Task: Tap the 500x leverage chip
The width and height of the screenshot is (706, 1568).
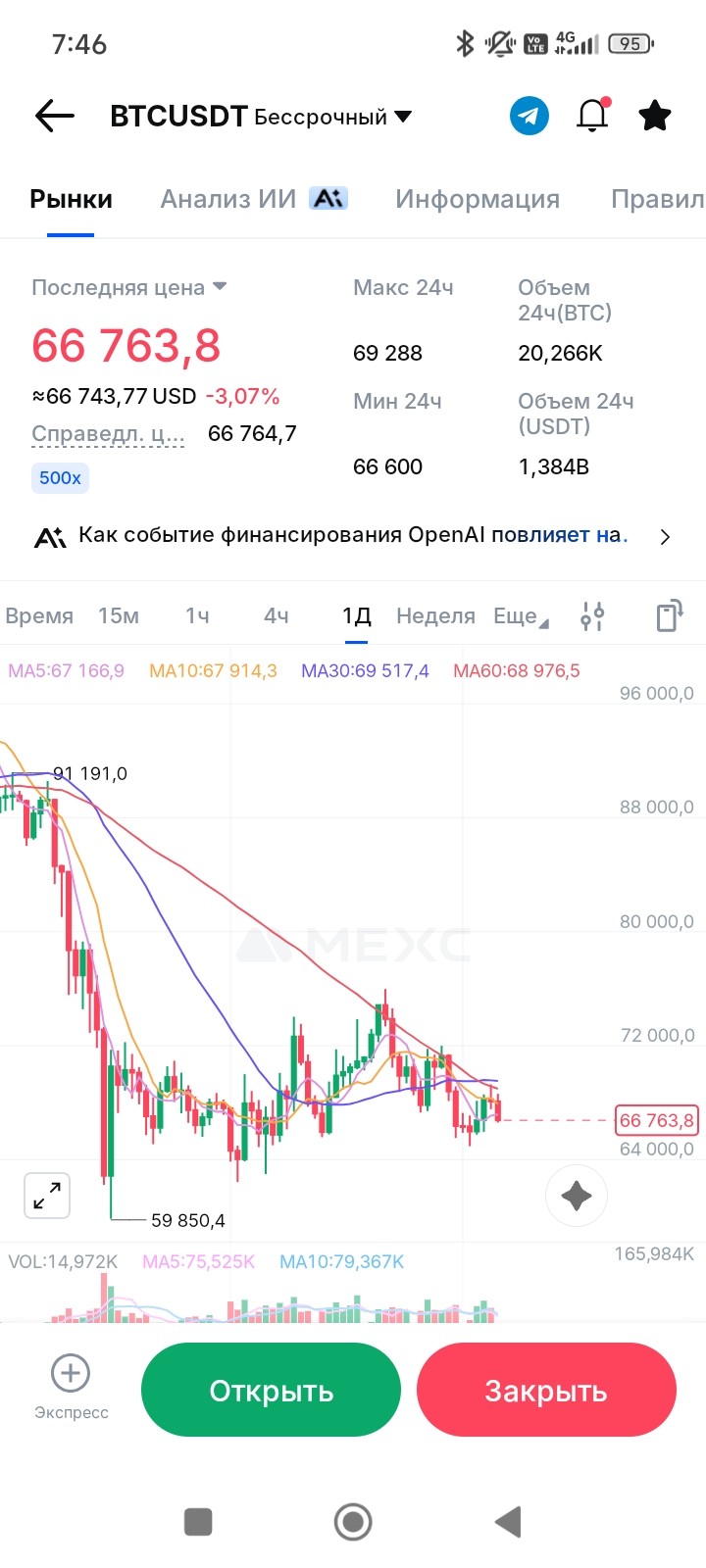Action: [60, 478]
